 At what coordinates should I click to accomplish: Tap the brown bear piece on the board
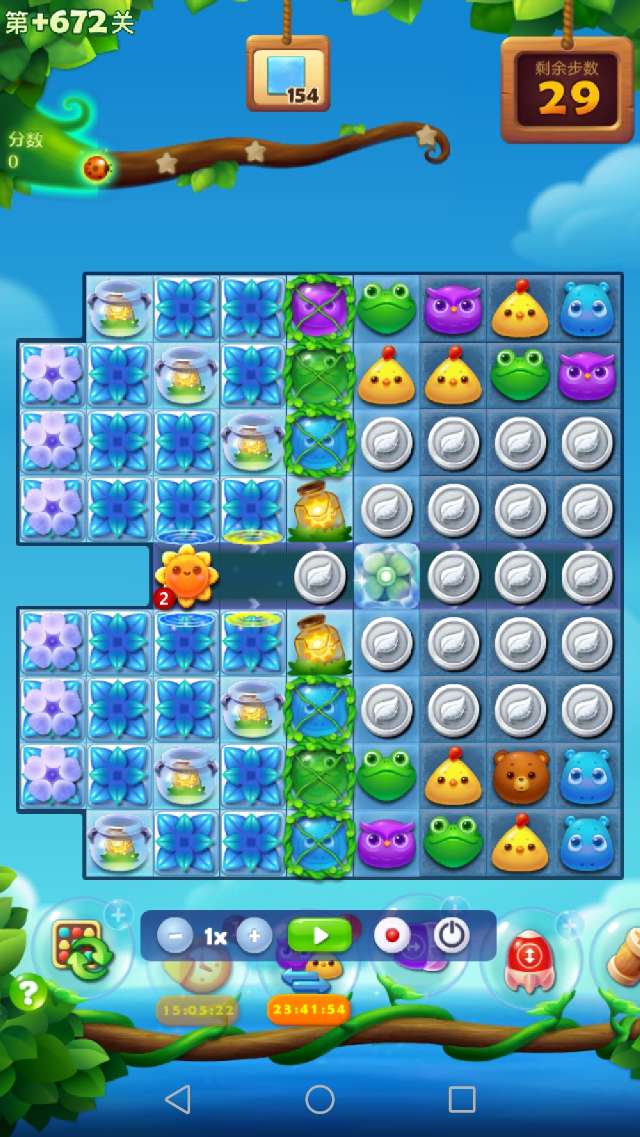pyautogui.click(x=520, y=776)
